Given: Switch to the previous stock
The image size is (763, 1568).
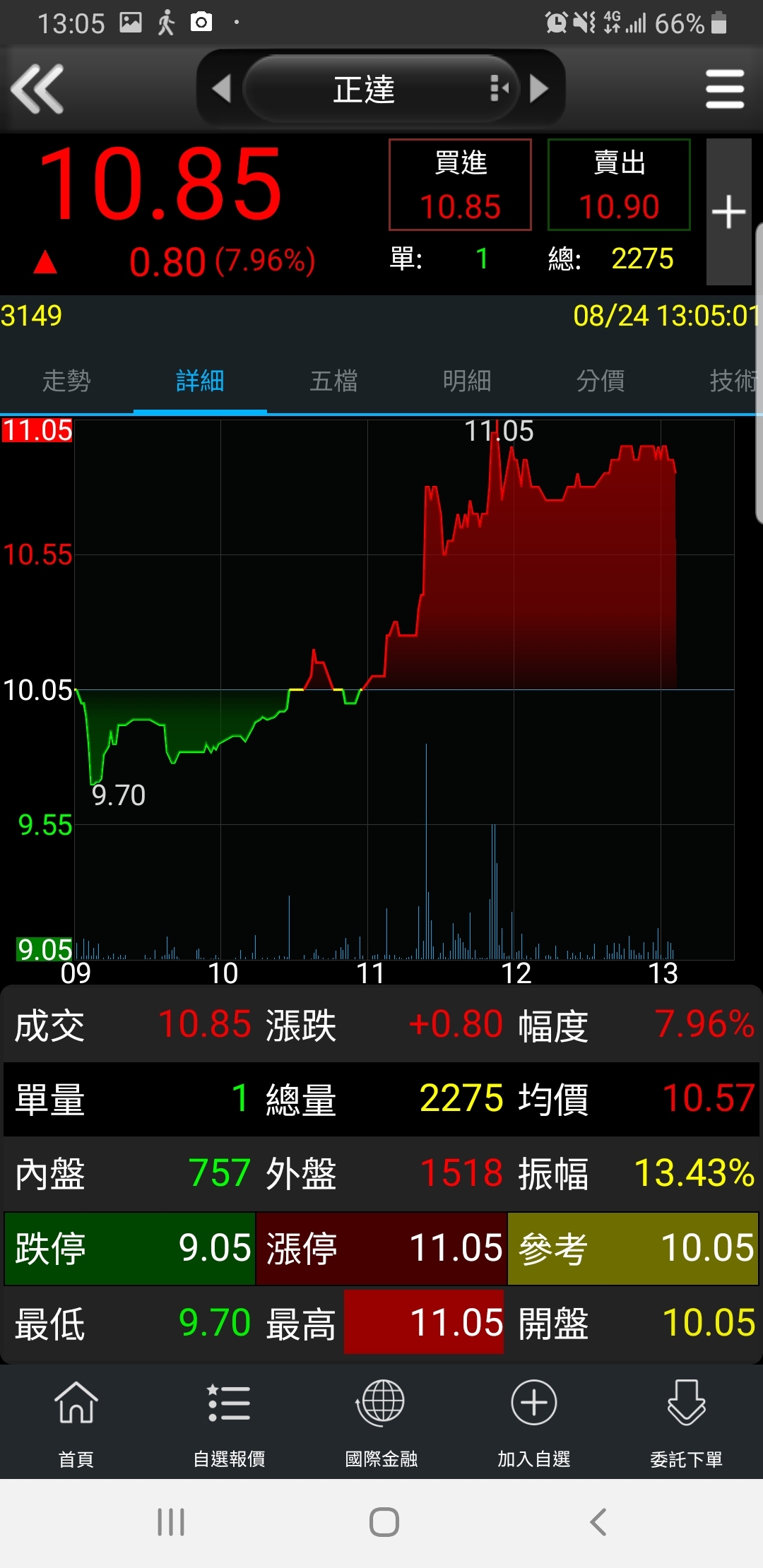Looking at the screenshot, I should pyautogui.click(x=222, y=89).
